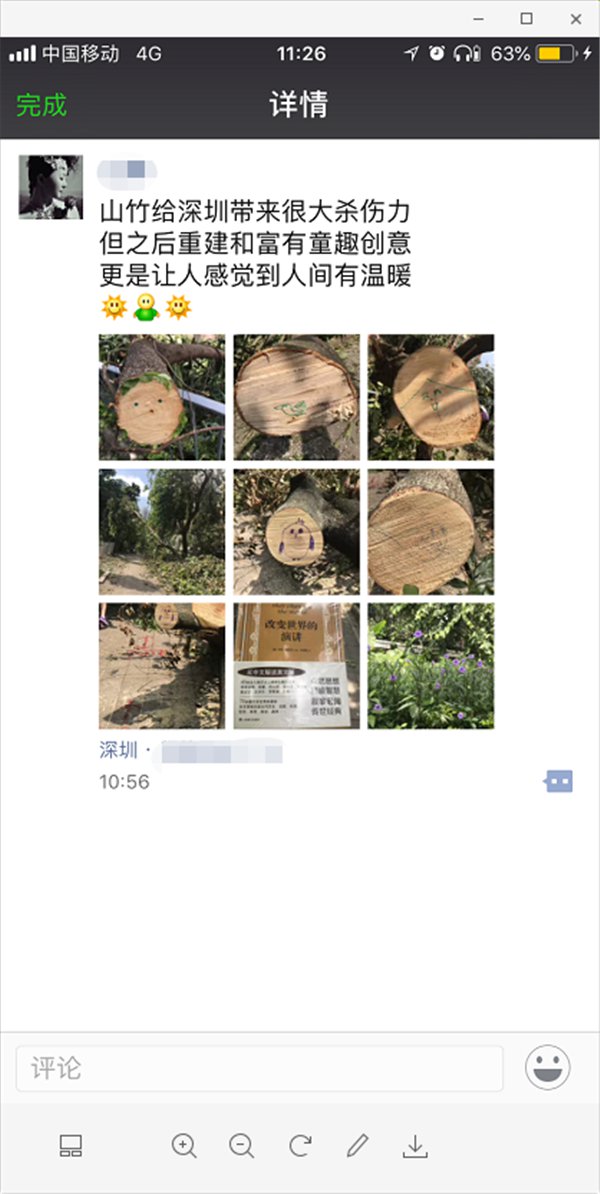Open the 改变世界的演讲 book photo
This screenshot has height=1194, width=600.
pyautogui.click(x=296, y=665)
